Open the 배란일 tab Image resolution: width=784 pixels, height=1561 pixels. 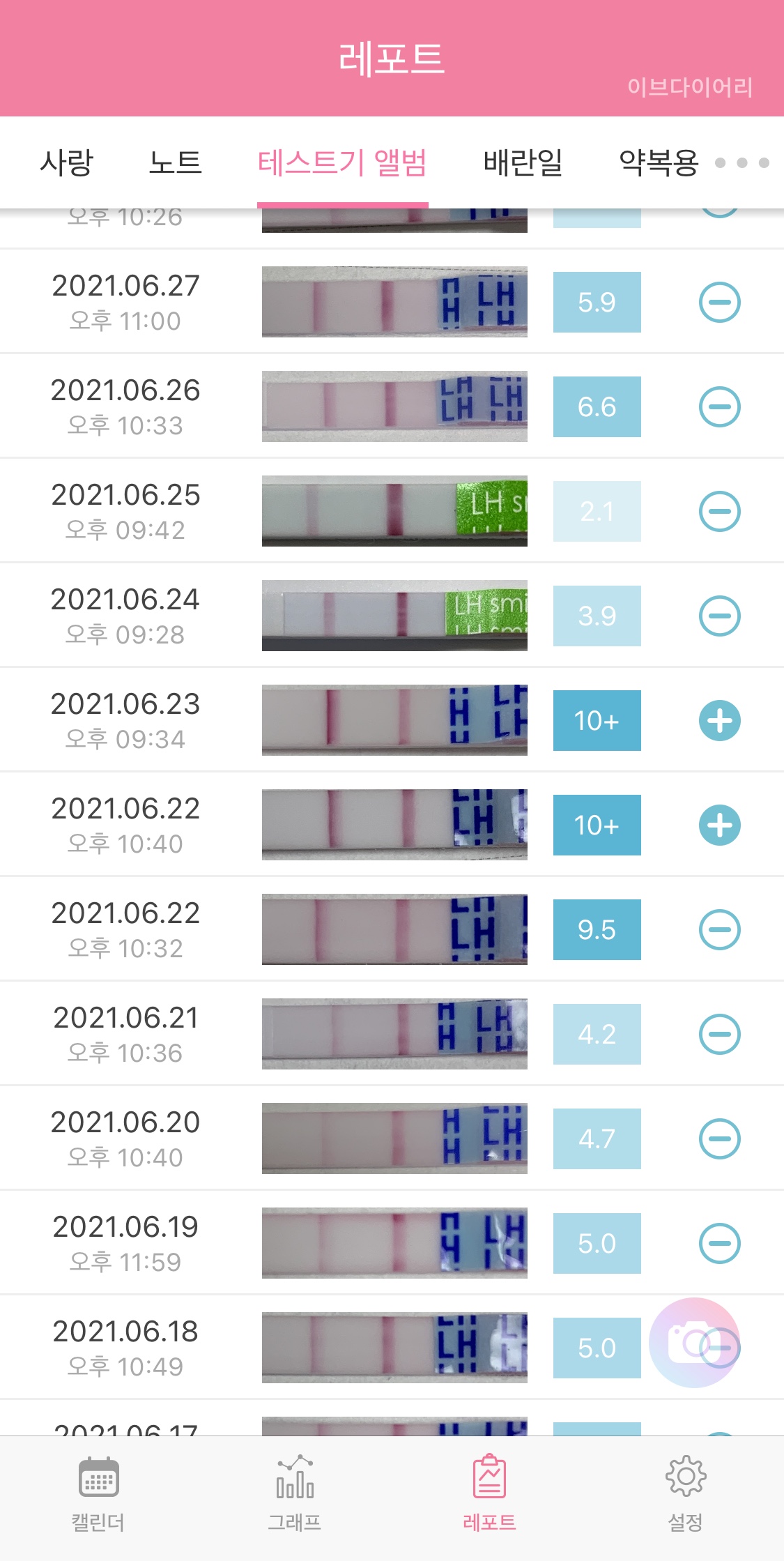[x=523, y=162]
